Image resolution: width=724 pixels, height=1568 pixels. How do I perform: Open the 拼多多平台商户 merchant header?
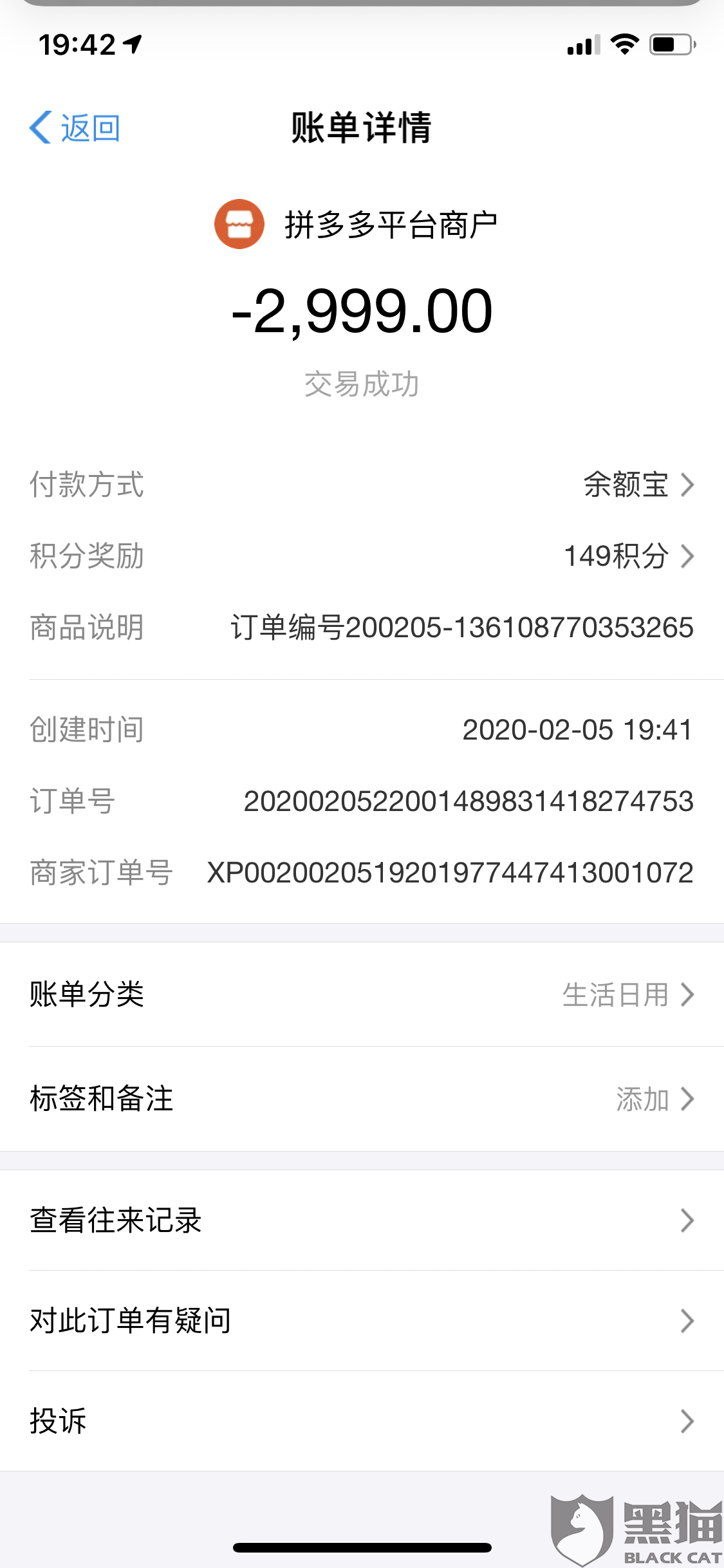point(357,225)
